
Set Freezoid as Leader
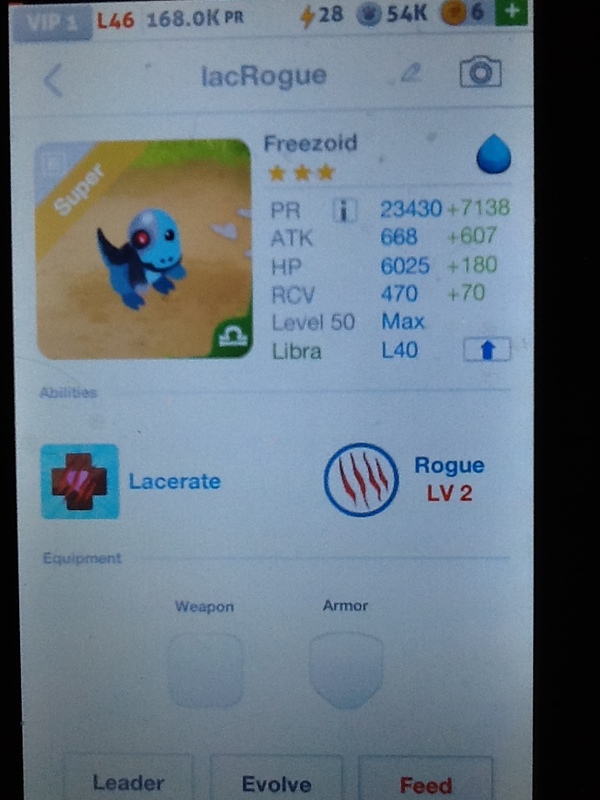pyautogui.click(x=128, y=782)
